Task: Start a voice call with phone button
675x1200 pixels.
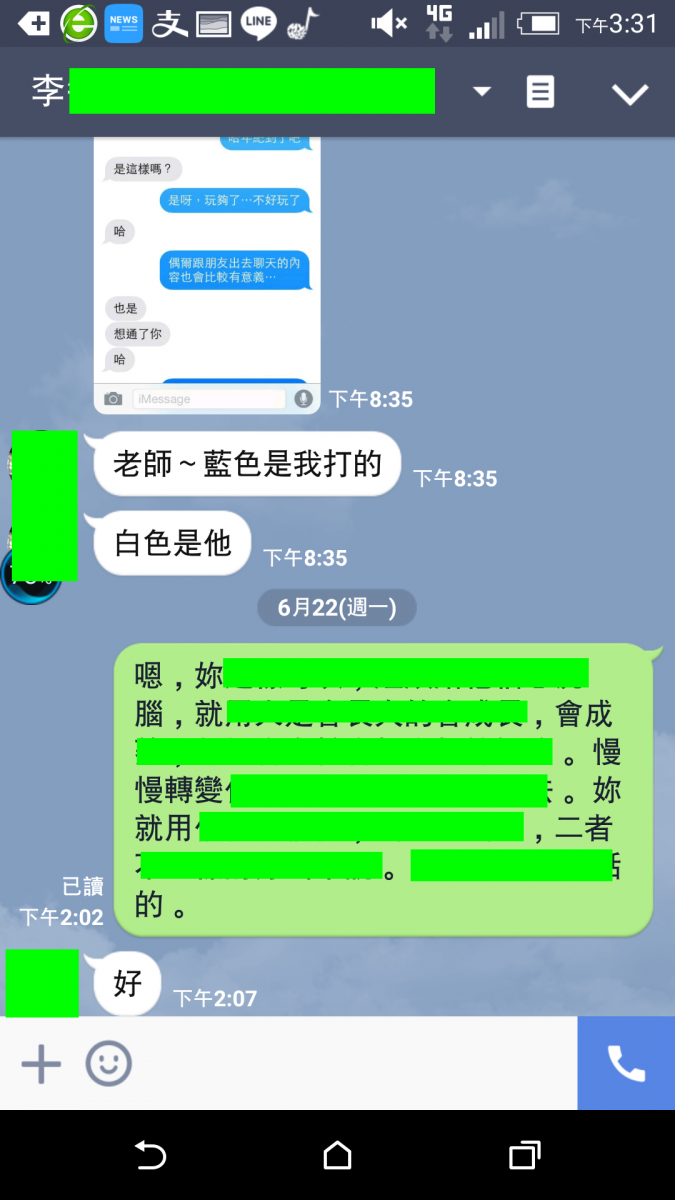Action: coord(626,1064)
